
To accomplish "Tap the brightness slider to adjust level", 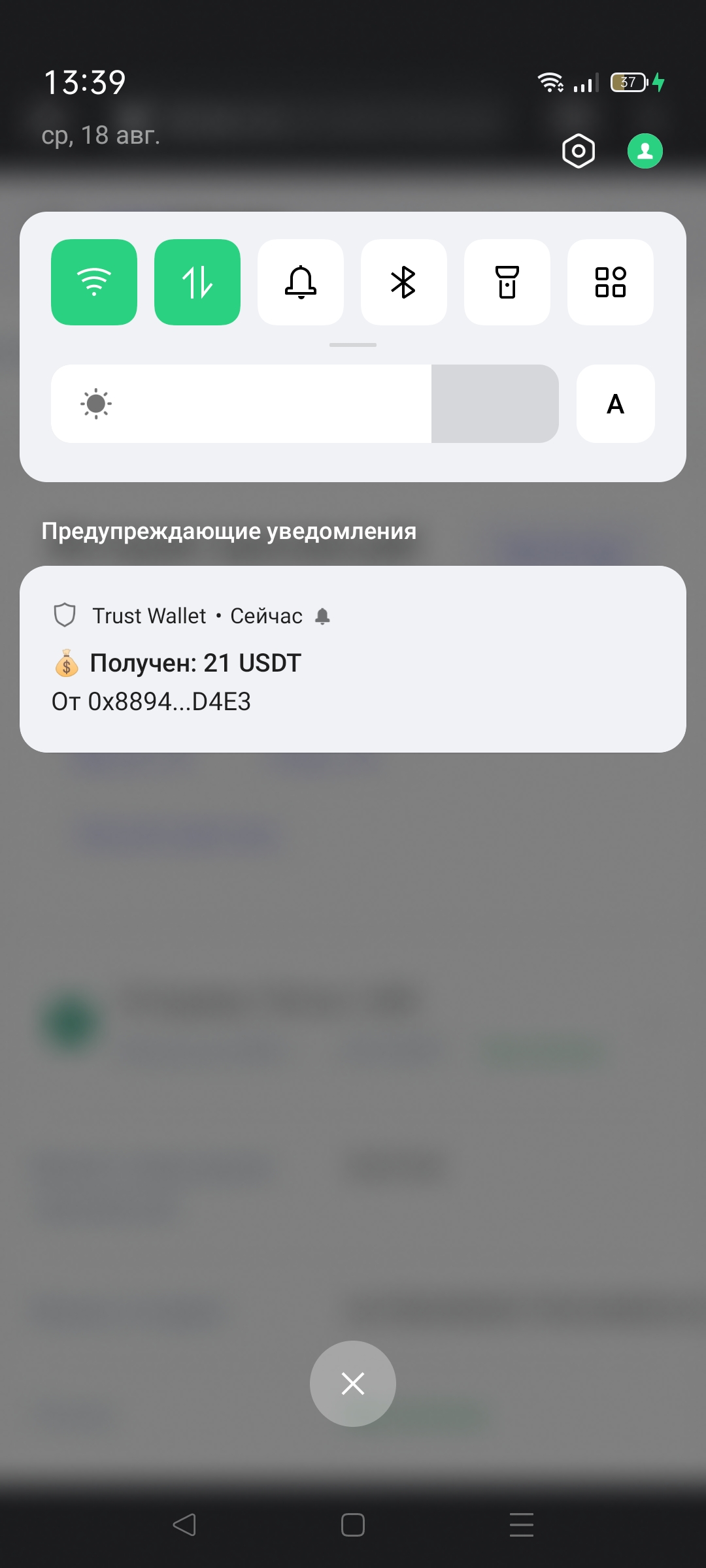I will (x=305, y=404).
